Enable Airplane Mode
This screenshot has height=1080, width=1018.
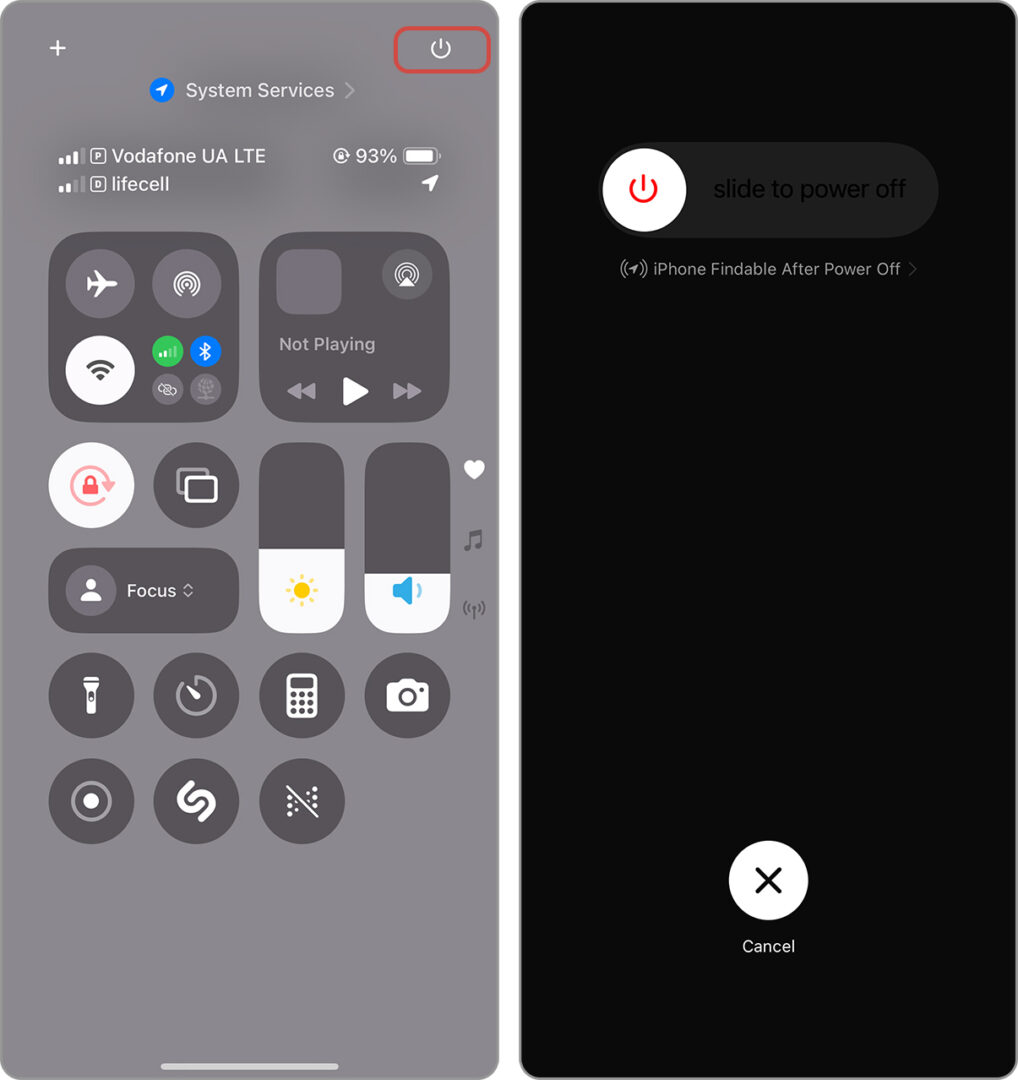[100, 284]
